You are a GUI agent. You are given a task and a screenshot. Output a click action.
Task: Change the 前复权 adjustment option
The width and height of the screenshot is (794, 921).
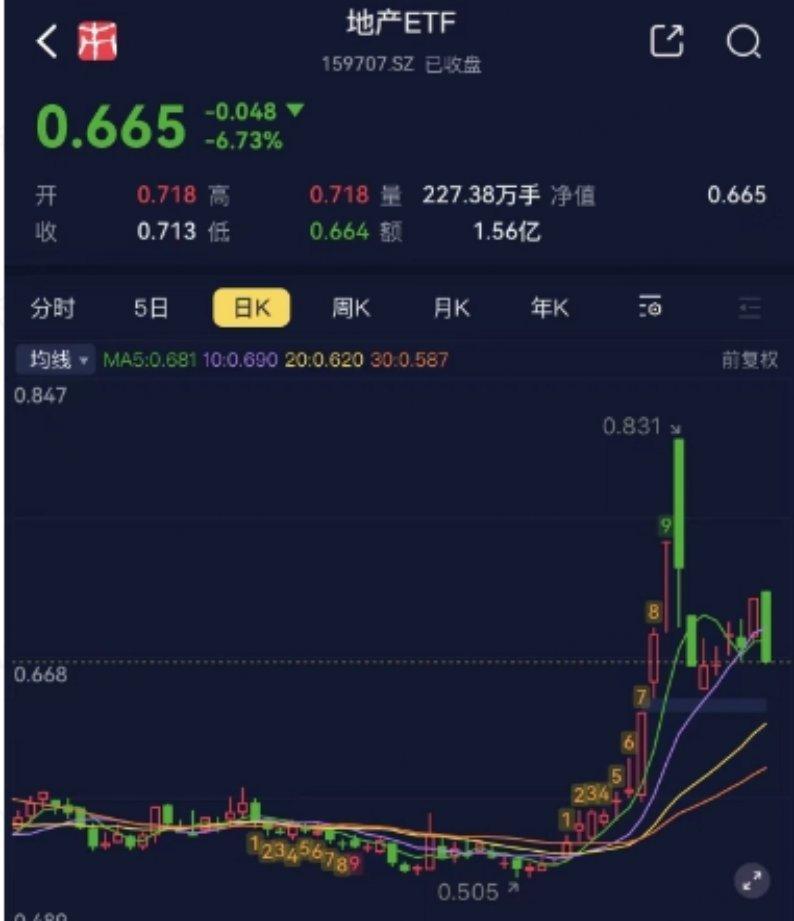[749, 360]
